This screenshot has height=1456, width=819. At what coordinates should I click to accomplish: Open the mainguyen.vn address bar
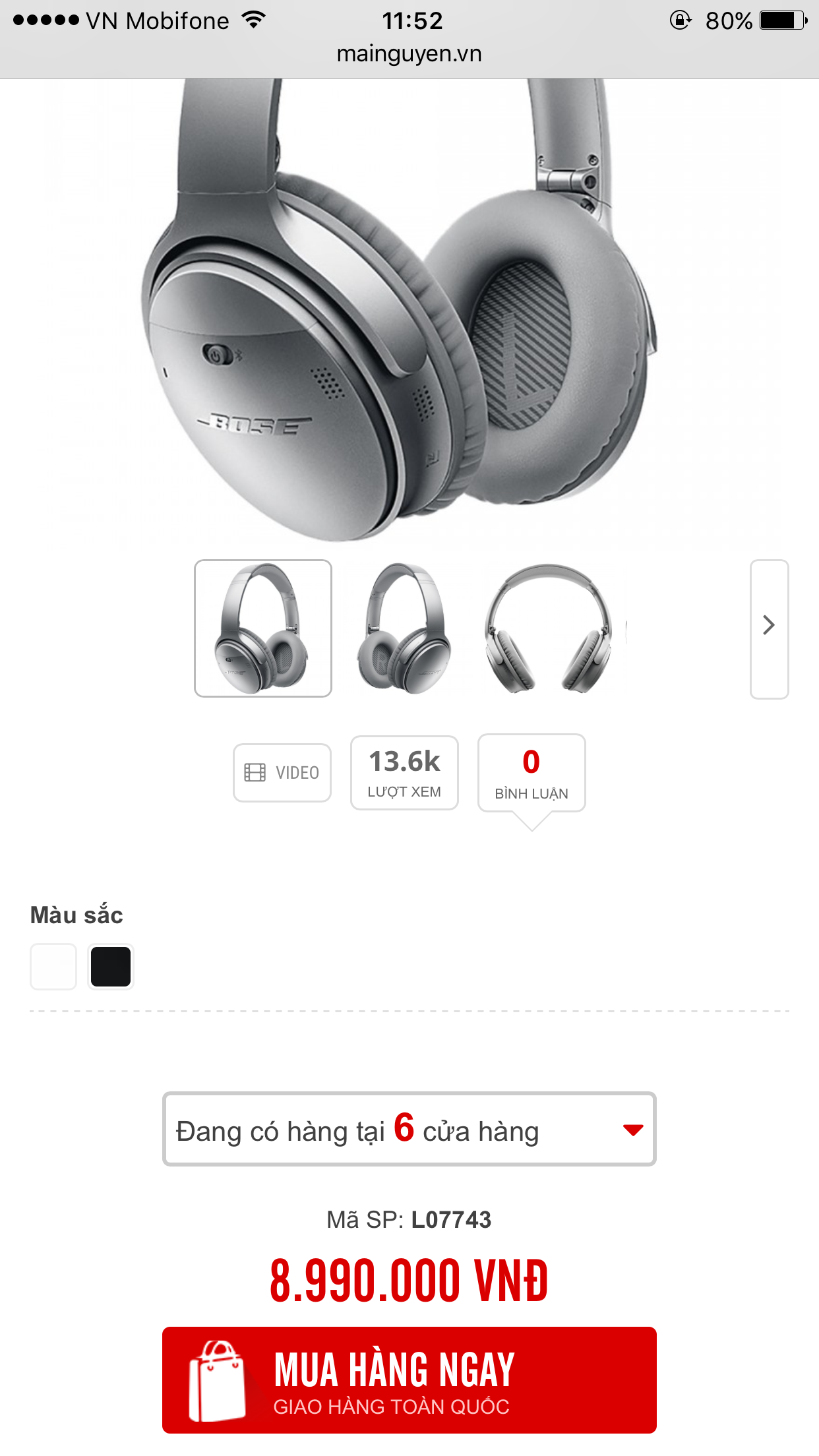coord(409,53)
